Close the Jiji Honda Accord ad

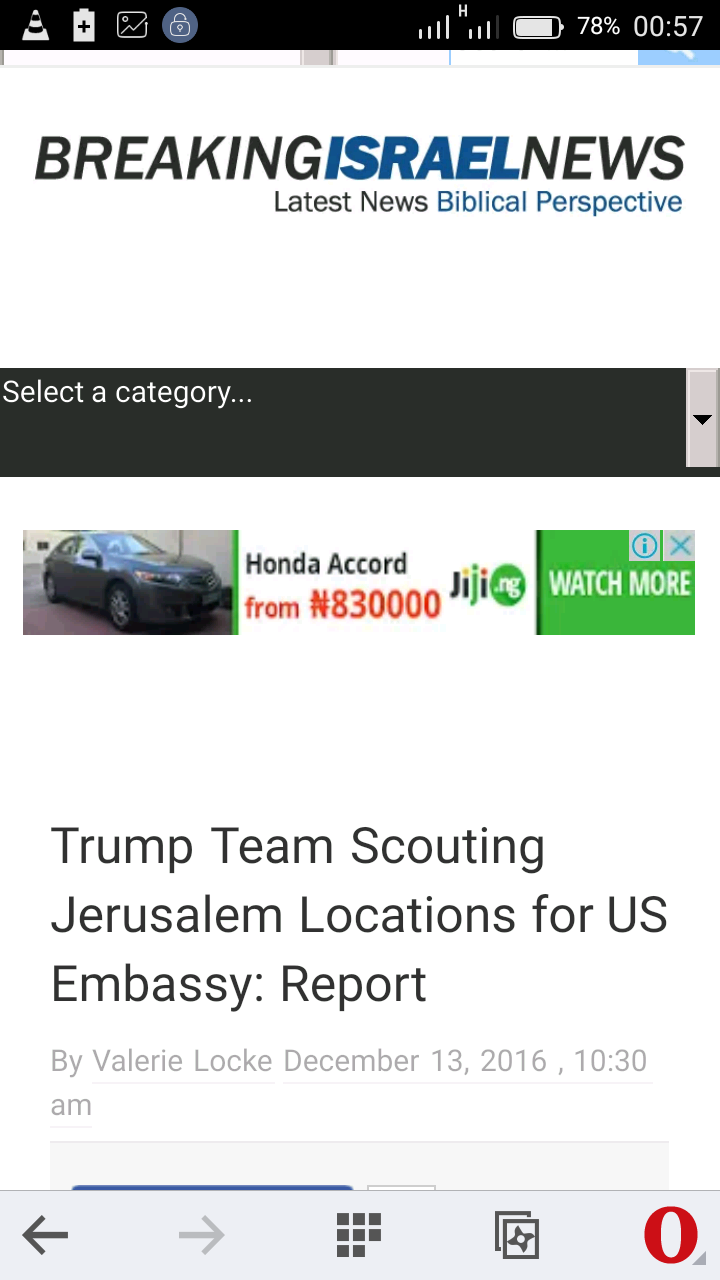[x=680, y=545]
